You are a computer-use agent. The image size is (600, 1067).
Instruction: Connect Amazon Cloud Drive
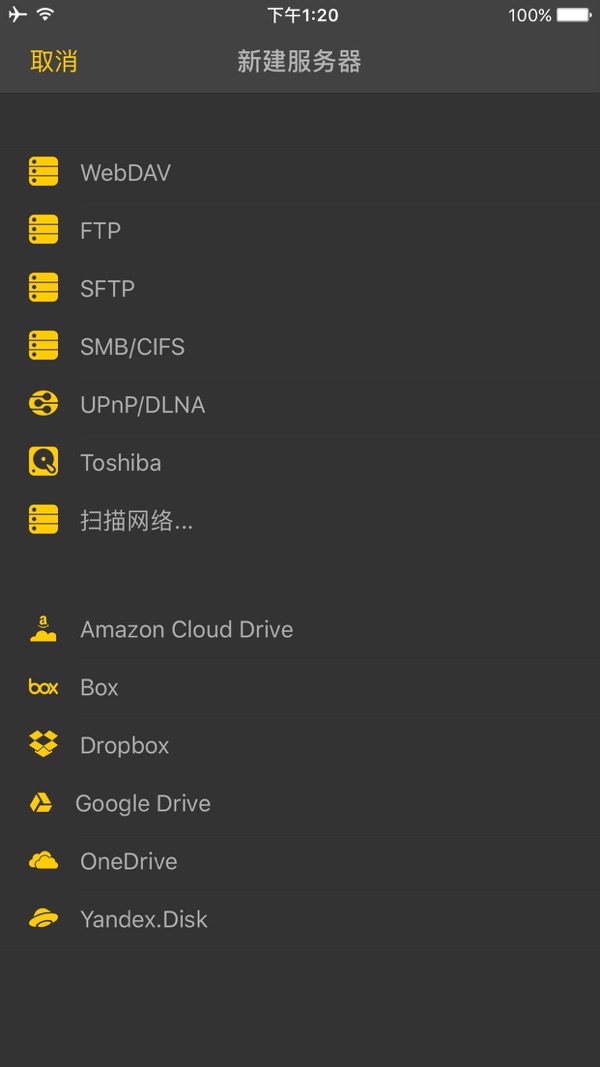click(x=186, y=630)
